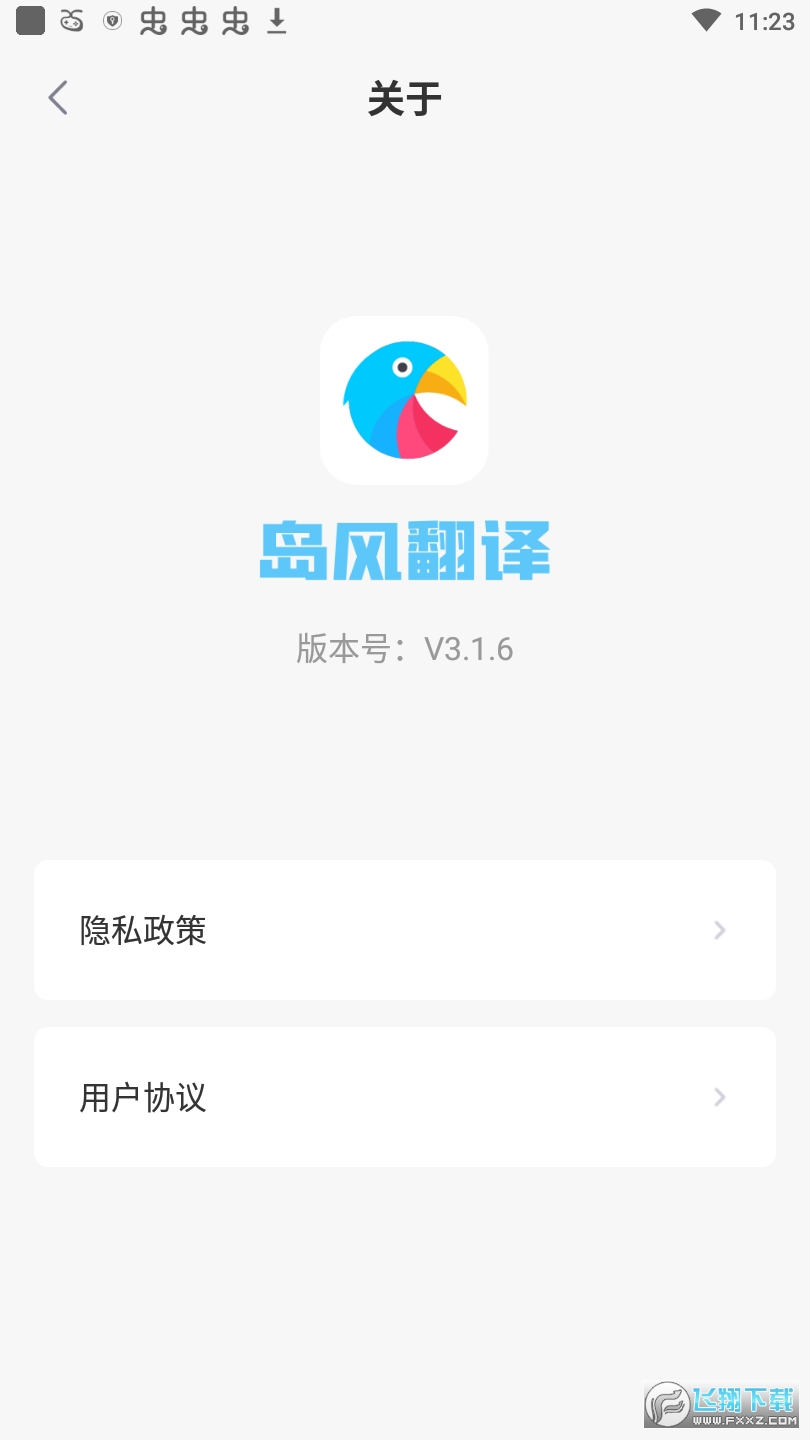Tap the Wi-Fi icon in status bar
This screenshot has height=1440, width=810.
tap(706, 22)
